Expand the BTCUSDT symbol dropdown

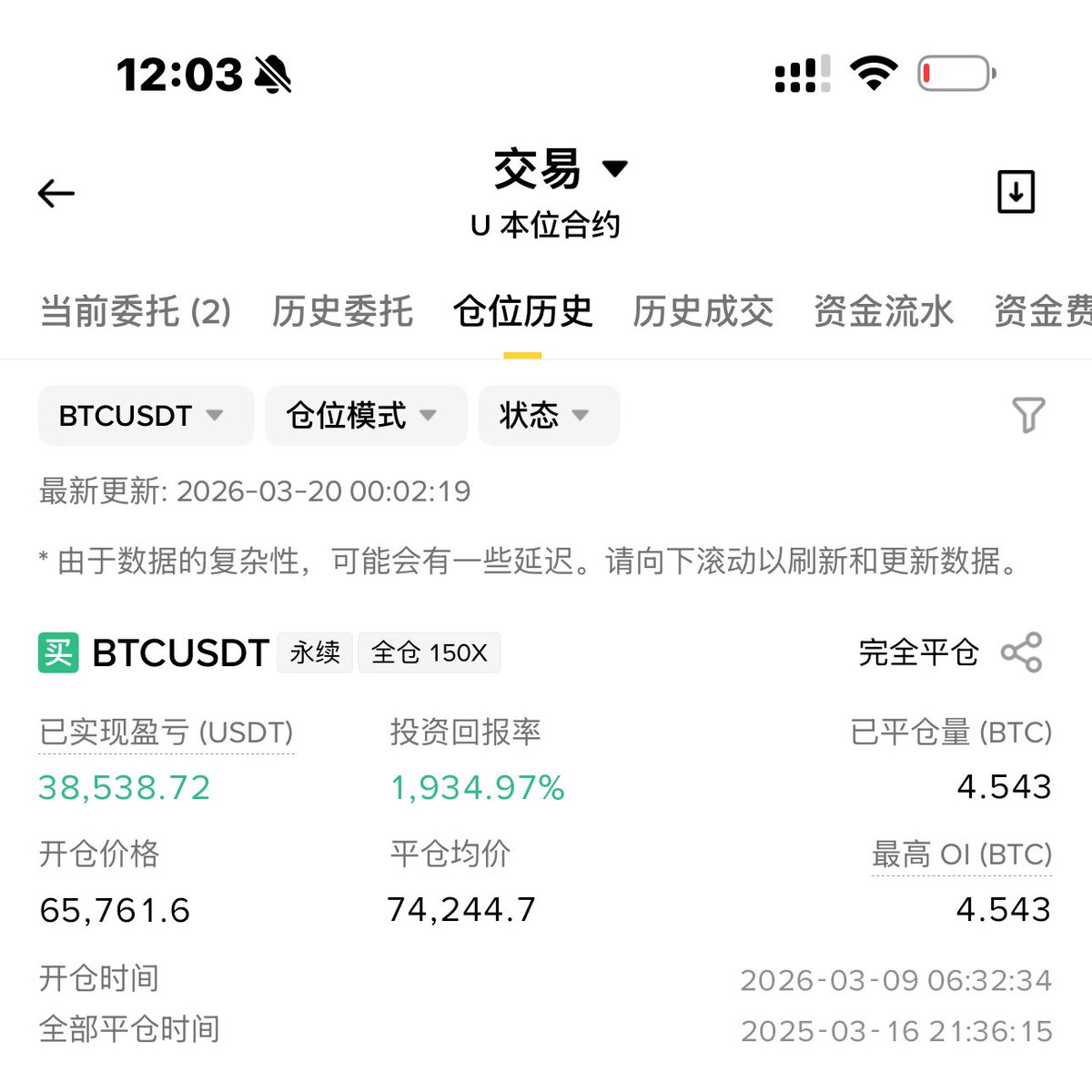(x=146, y=416)
